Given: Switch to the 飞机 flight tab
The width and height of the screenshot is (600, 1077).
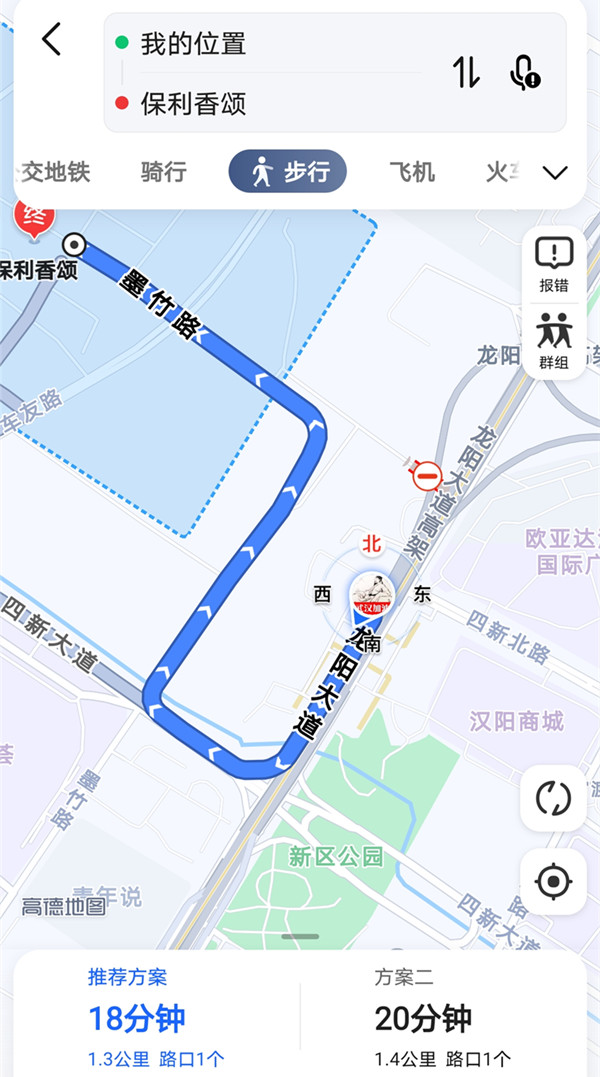Looking at the screenshot, I should (x=411, y=172).
